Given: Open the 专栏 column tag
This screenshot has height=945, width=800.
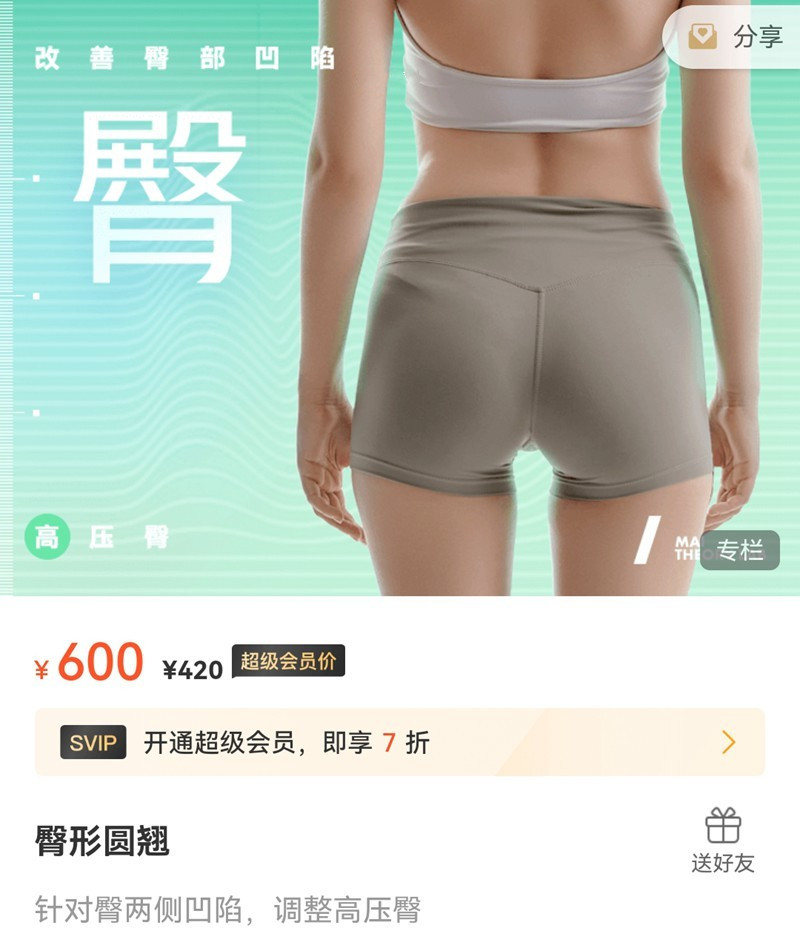Looking at the screenshot, I should click(739, 550).
